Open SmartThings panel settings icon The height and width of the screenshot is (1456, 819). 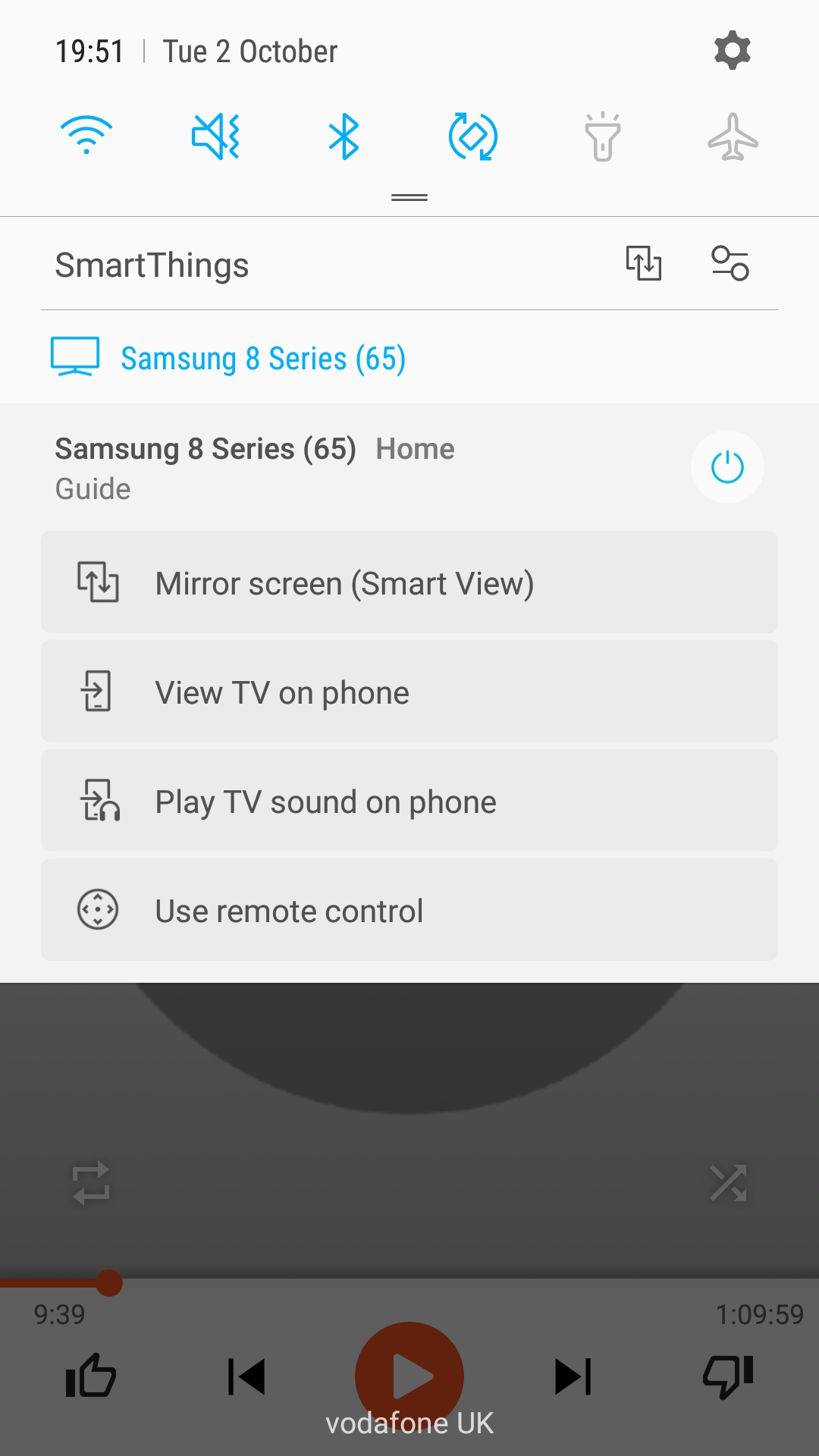point(730,263)
